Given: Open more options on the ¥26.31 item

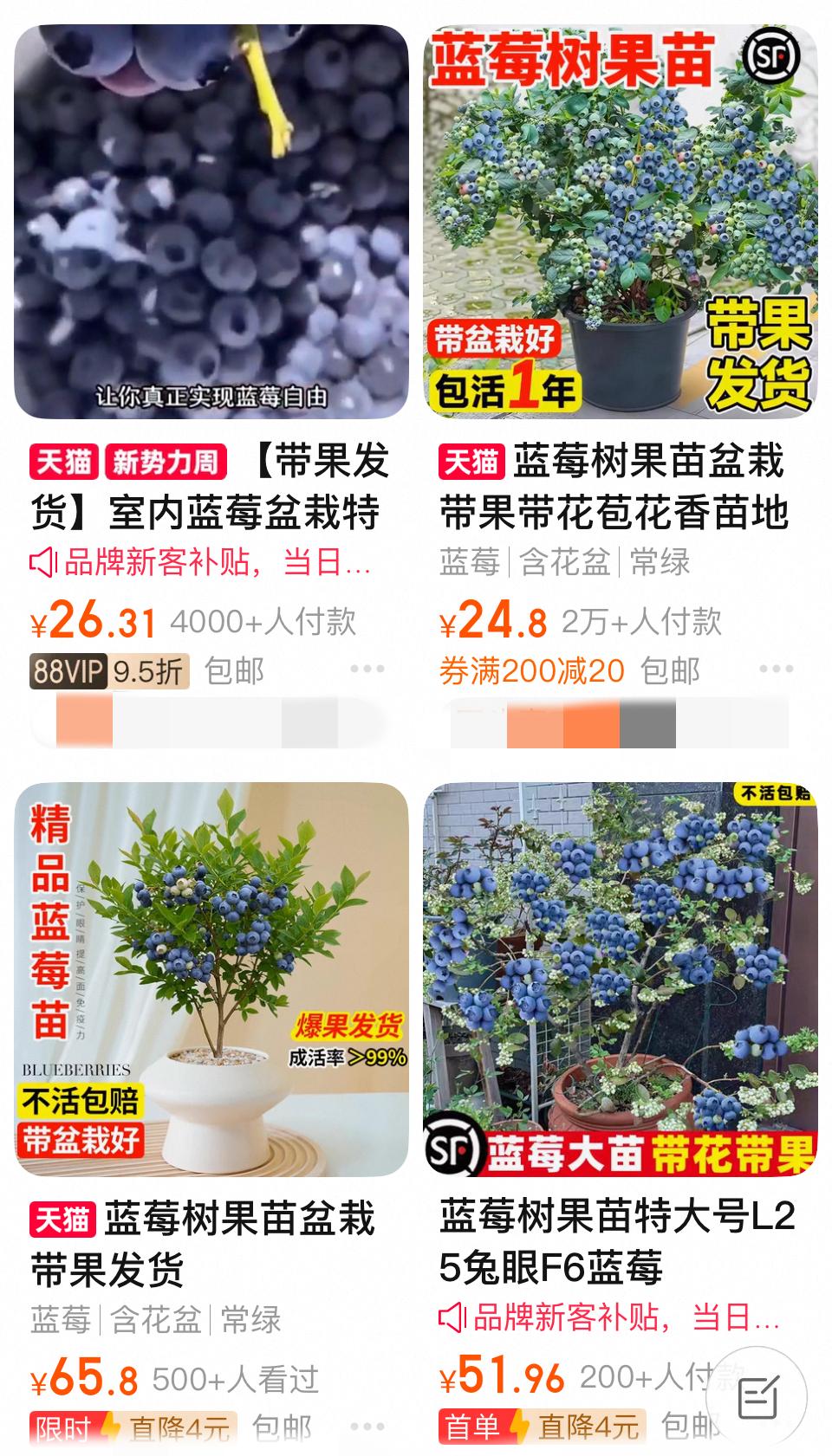Looking at the screenshot, I should click(x=367, y=669).
